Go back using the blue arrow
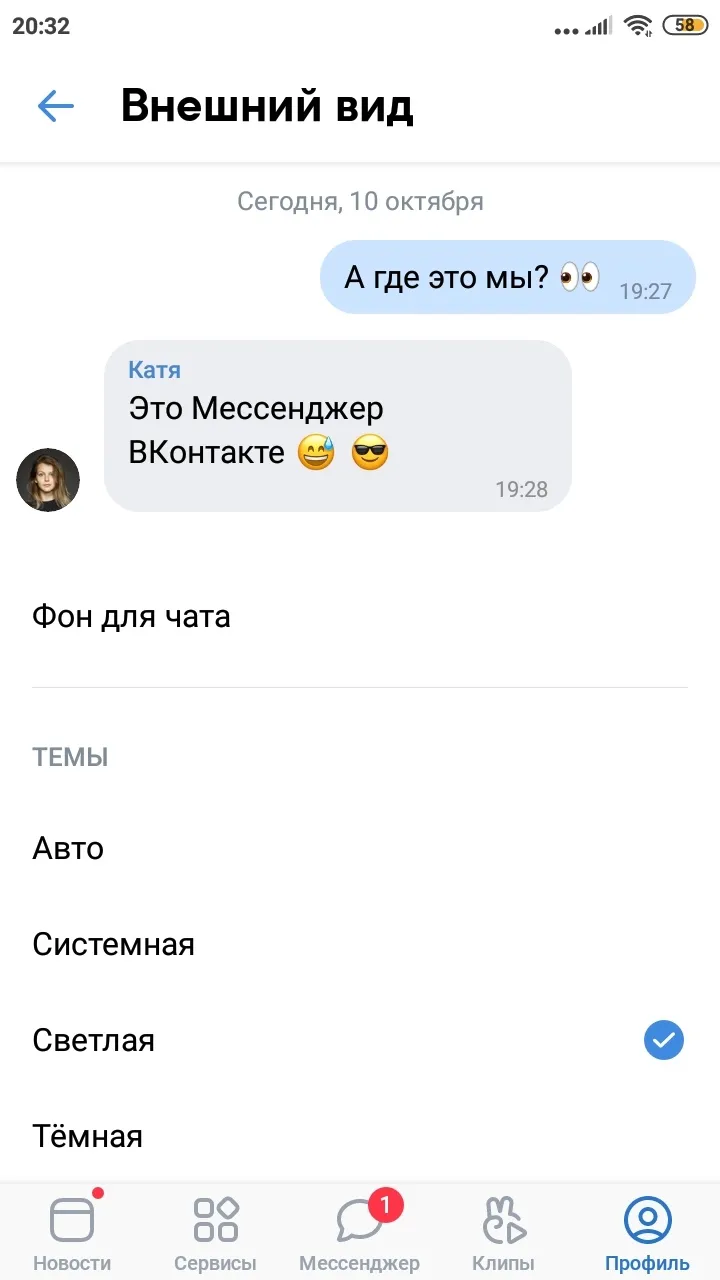 tap(56, 106)
